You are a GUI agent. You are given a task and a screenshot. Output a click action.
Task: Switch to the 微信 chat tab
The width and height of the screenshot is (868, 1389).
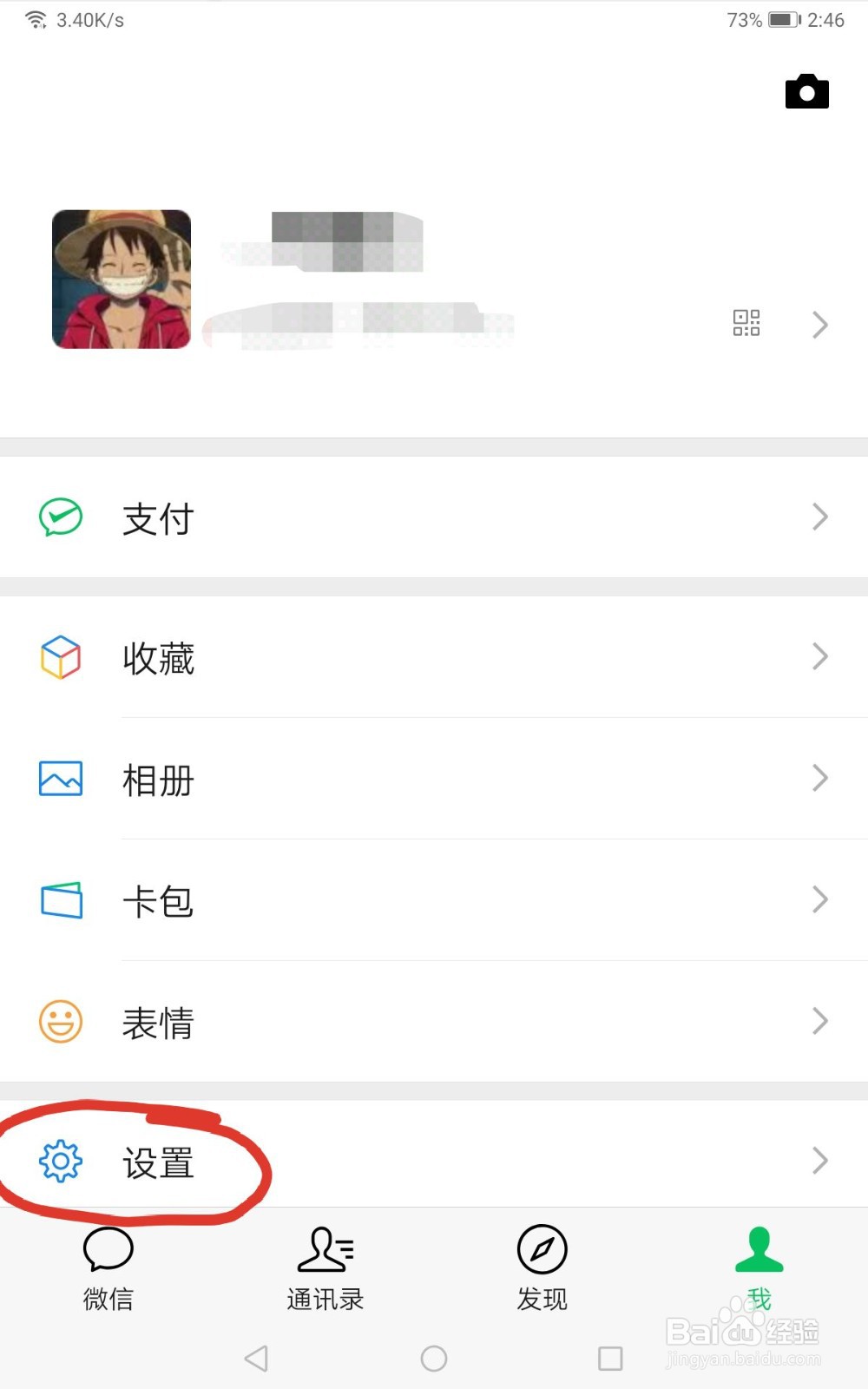click(108, 1272)
